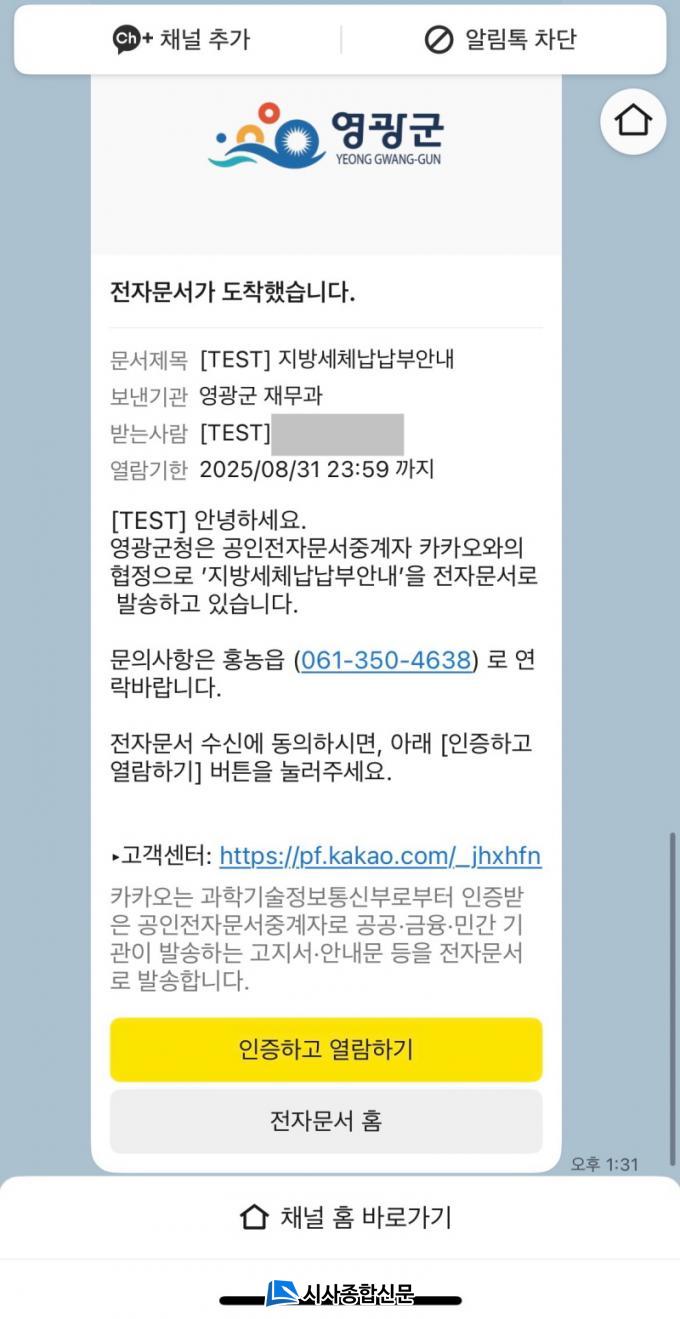
Task: Go to 채널 홈 바로가기
Action: pyautogui.click(x=346, y=1217)
